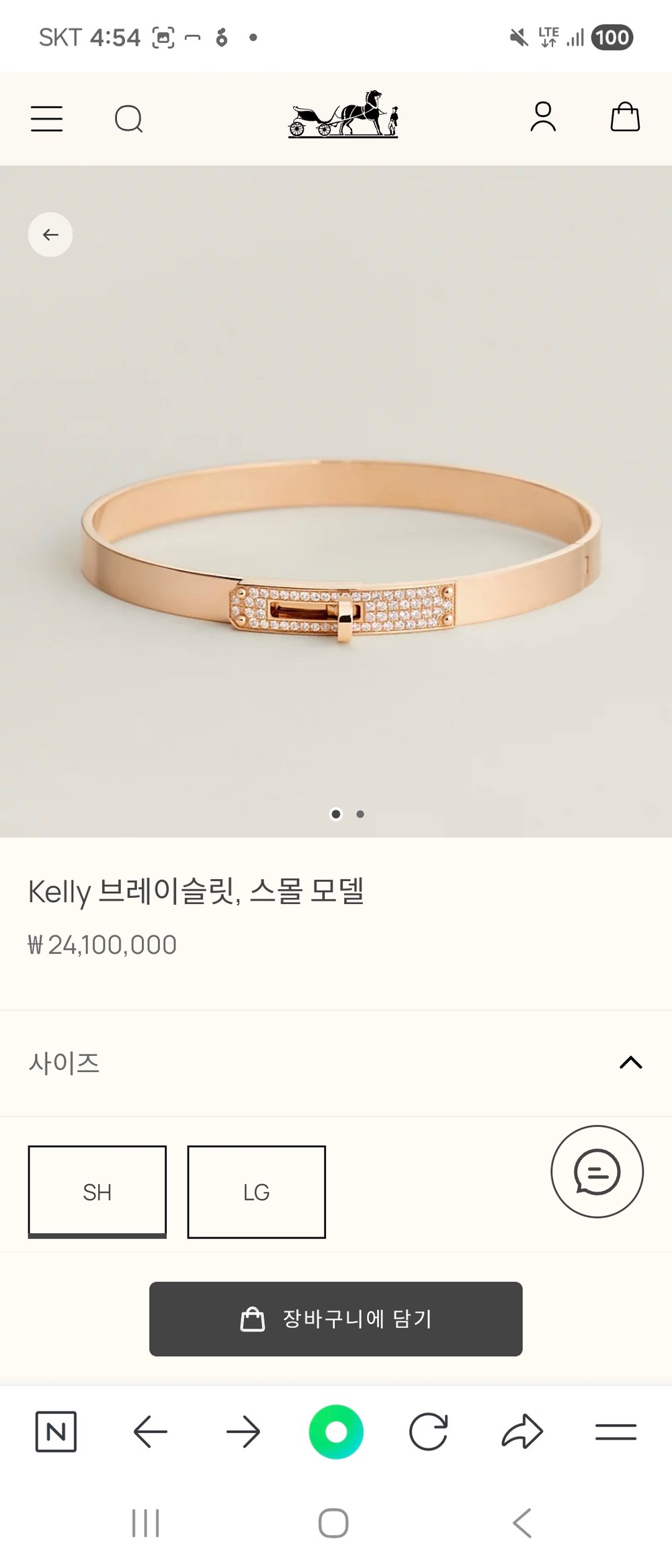Tap the green Naver search circle

coord(336,1432)
